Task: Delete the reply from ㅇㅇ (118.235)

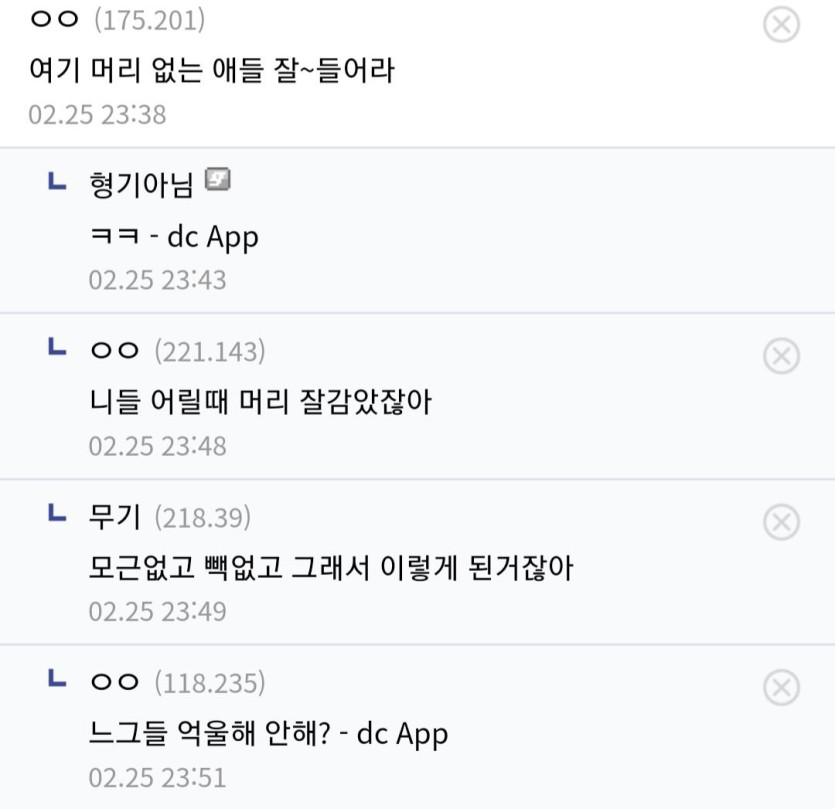Action: click(x=781, y=687)
